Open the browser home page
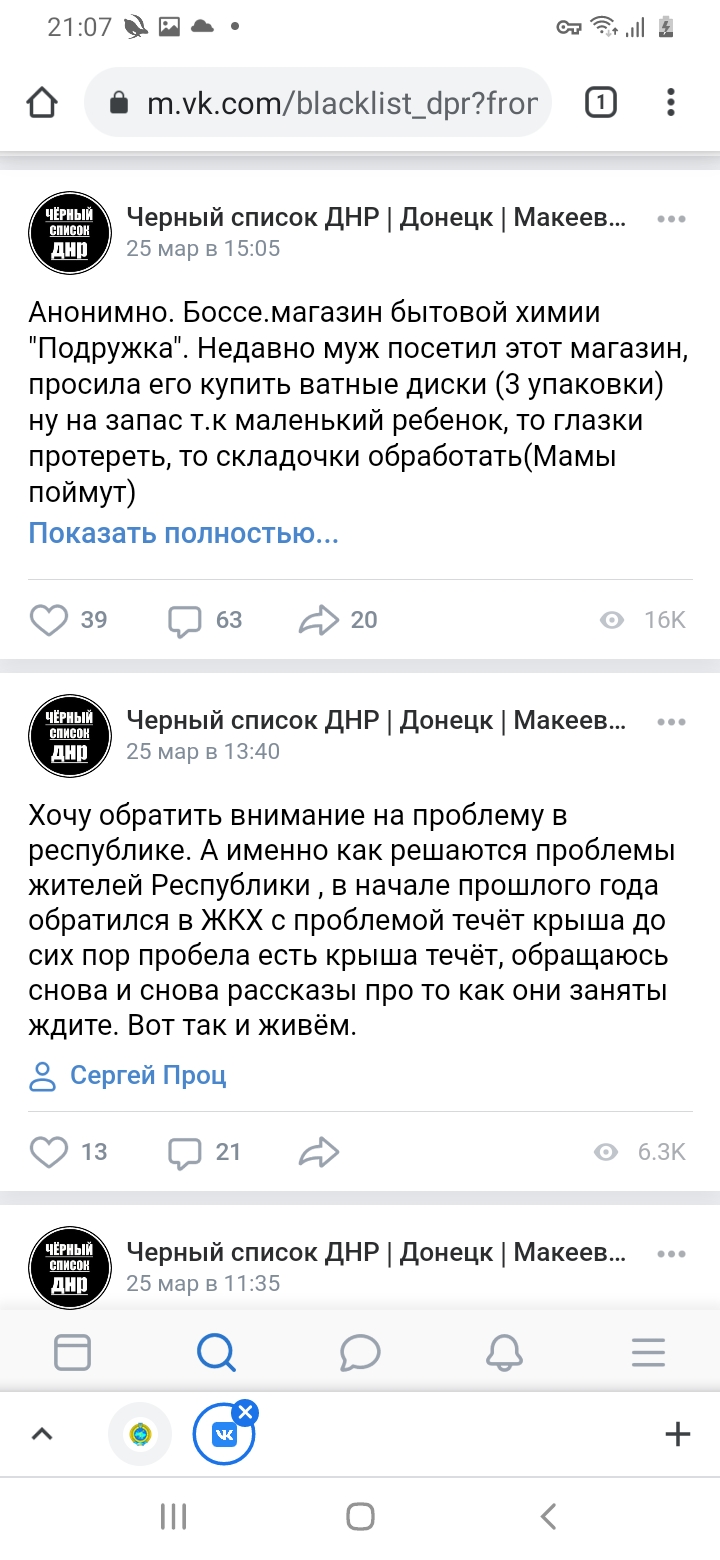Image resolution: width=720 pixels, height=1560 pixels. (43, 102)
